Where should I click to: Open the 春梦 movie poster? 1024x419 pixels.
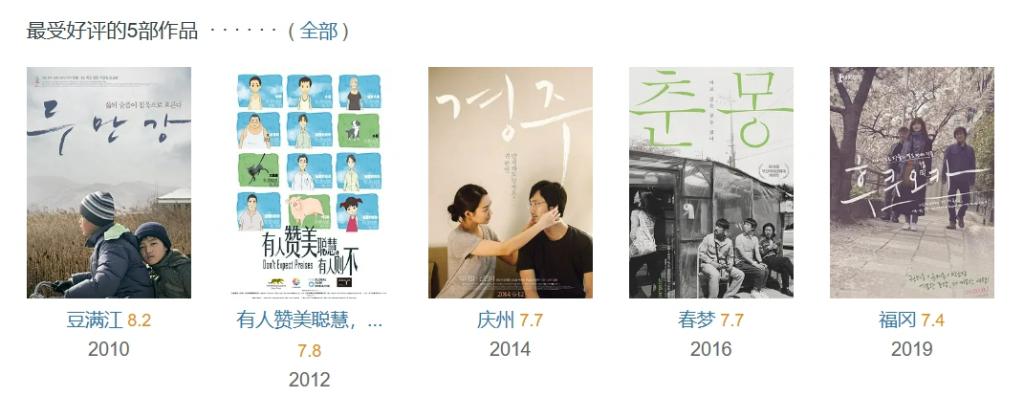pos(711,182)
